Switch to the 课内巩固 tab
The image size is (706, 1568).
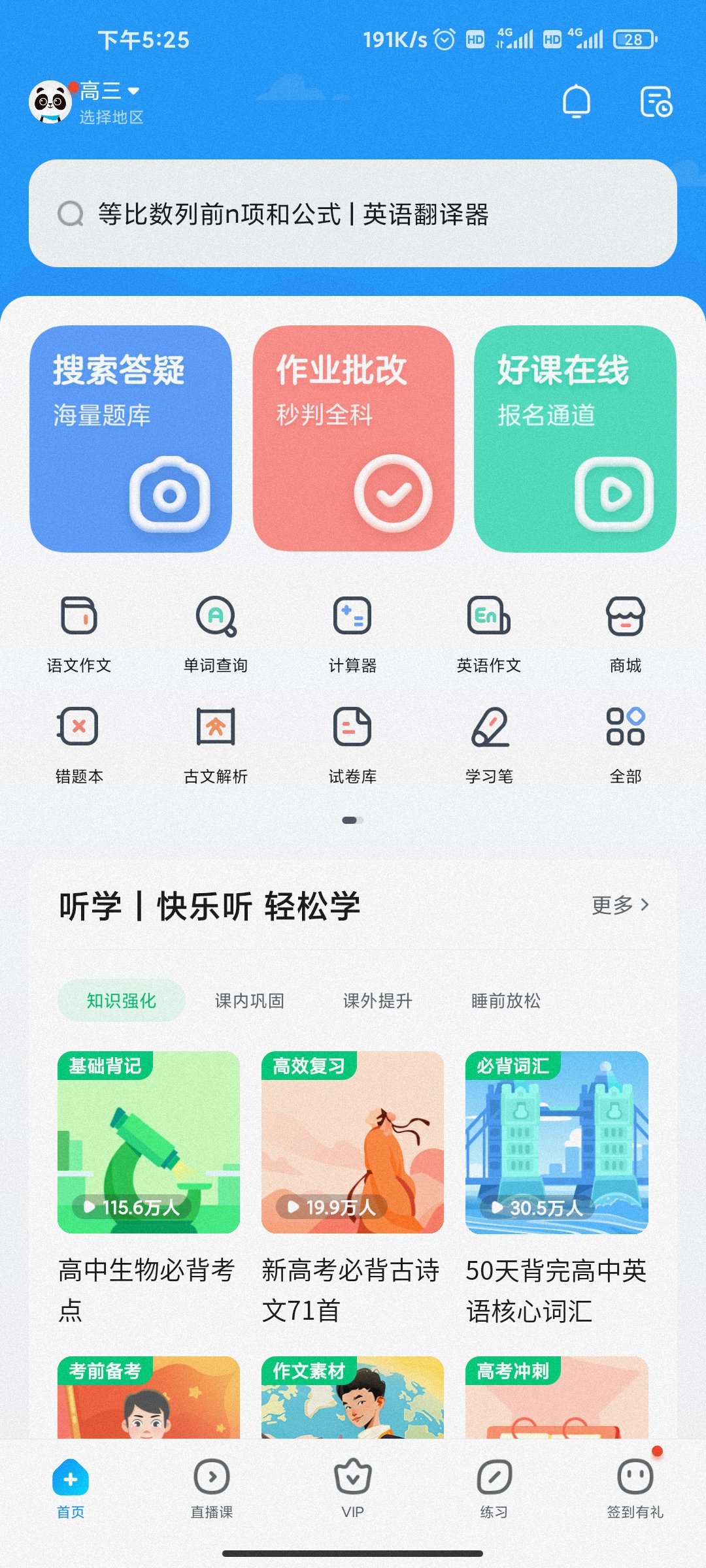[x=250, y=1001]
